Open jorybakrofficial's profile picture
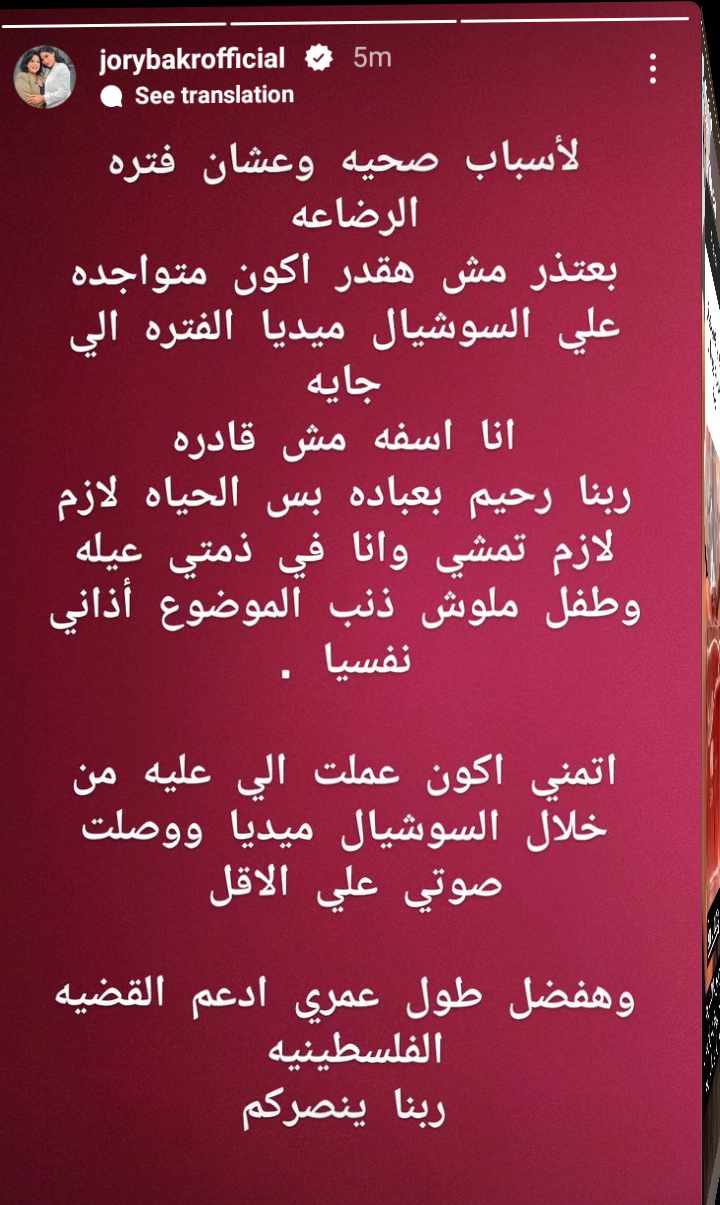The height and width of the screenshot is (1205, 720). tap(44, 77)
